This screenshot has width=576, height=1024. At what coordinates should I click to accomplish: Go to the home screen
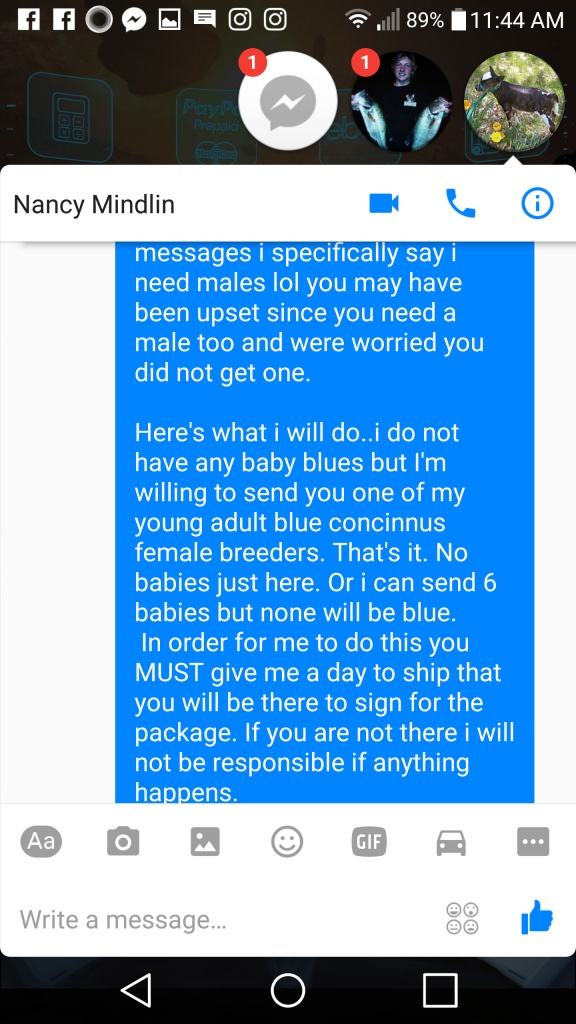click(288, 990)
